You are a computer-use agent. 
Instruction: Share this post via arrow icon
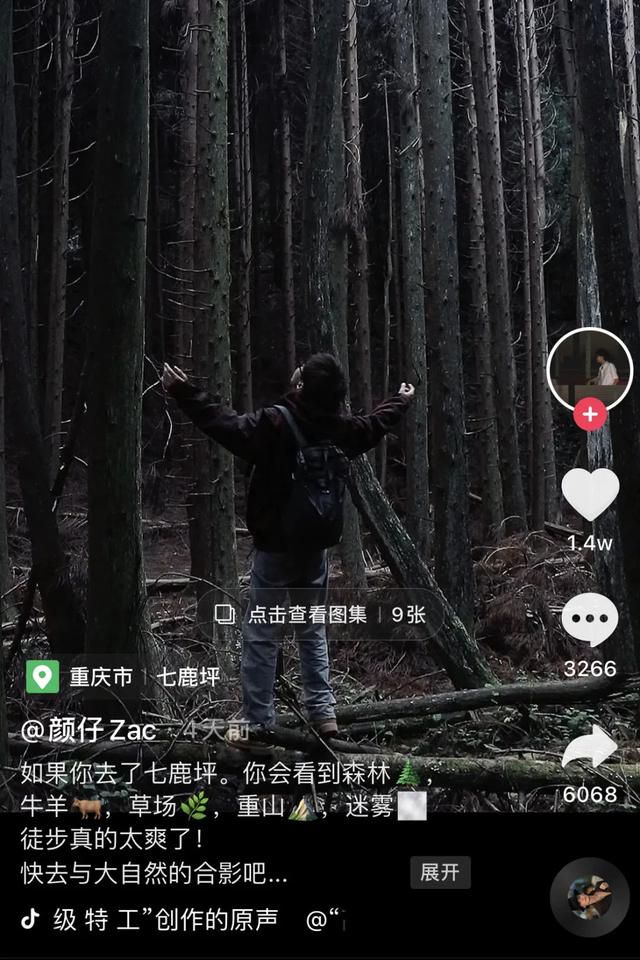pyautogui.click(x=590, y=748)
